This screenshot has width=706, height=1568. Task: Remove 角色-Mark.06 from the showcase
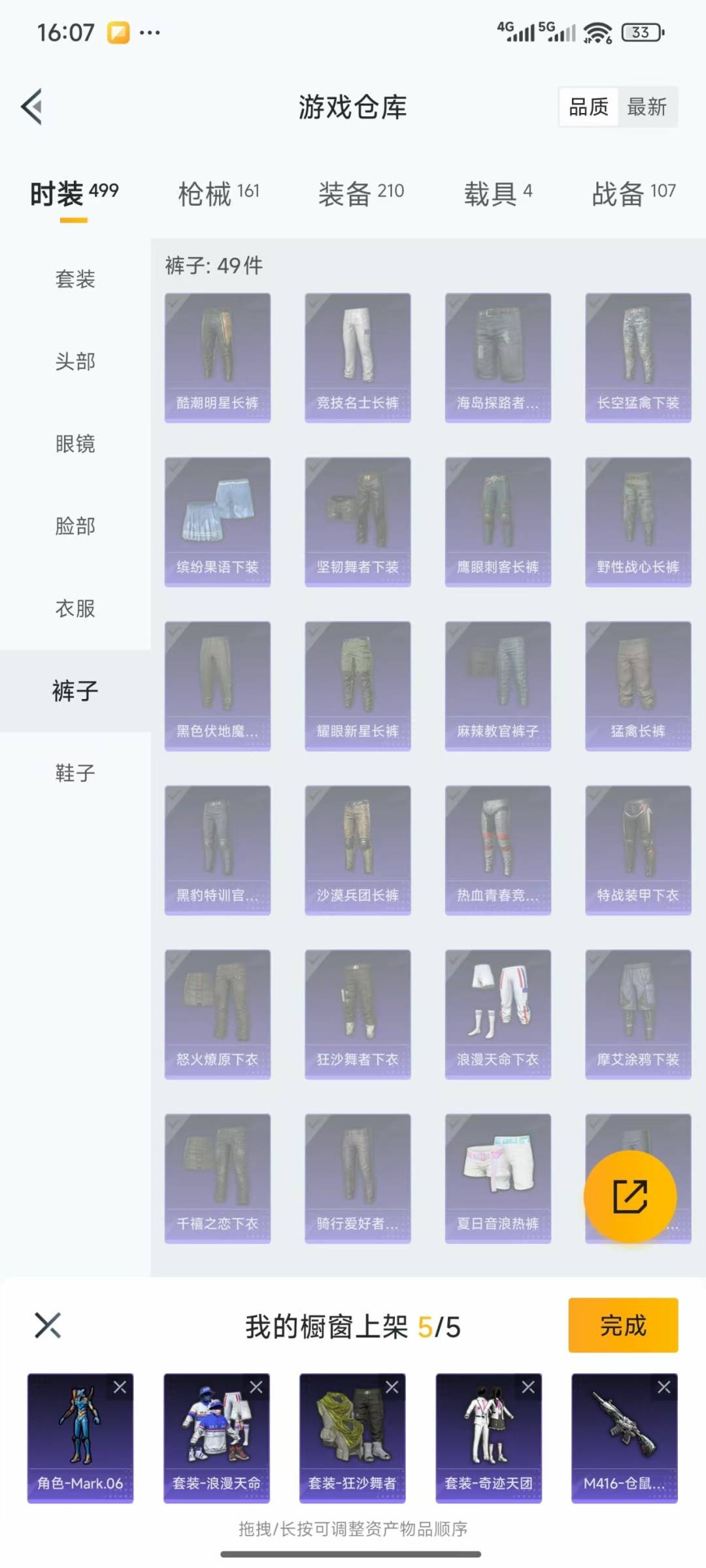[x=120, y=1387]
